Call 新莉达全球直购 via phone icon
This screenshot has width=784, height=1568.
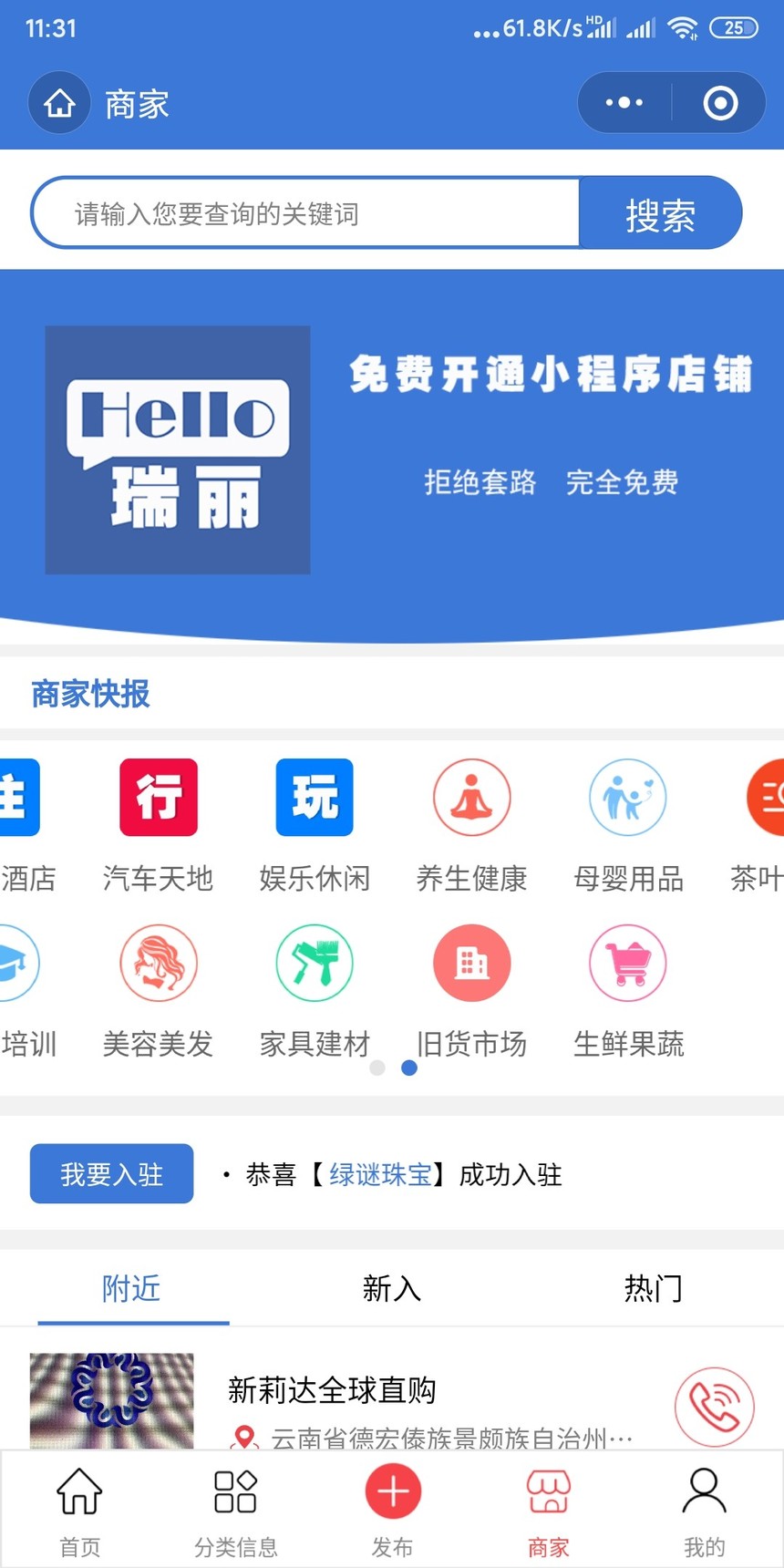[715, 1407]
